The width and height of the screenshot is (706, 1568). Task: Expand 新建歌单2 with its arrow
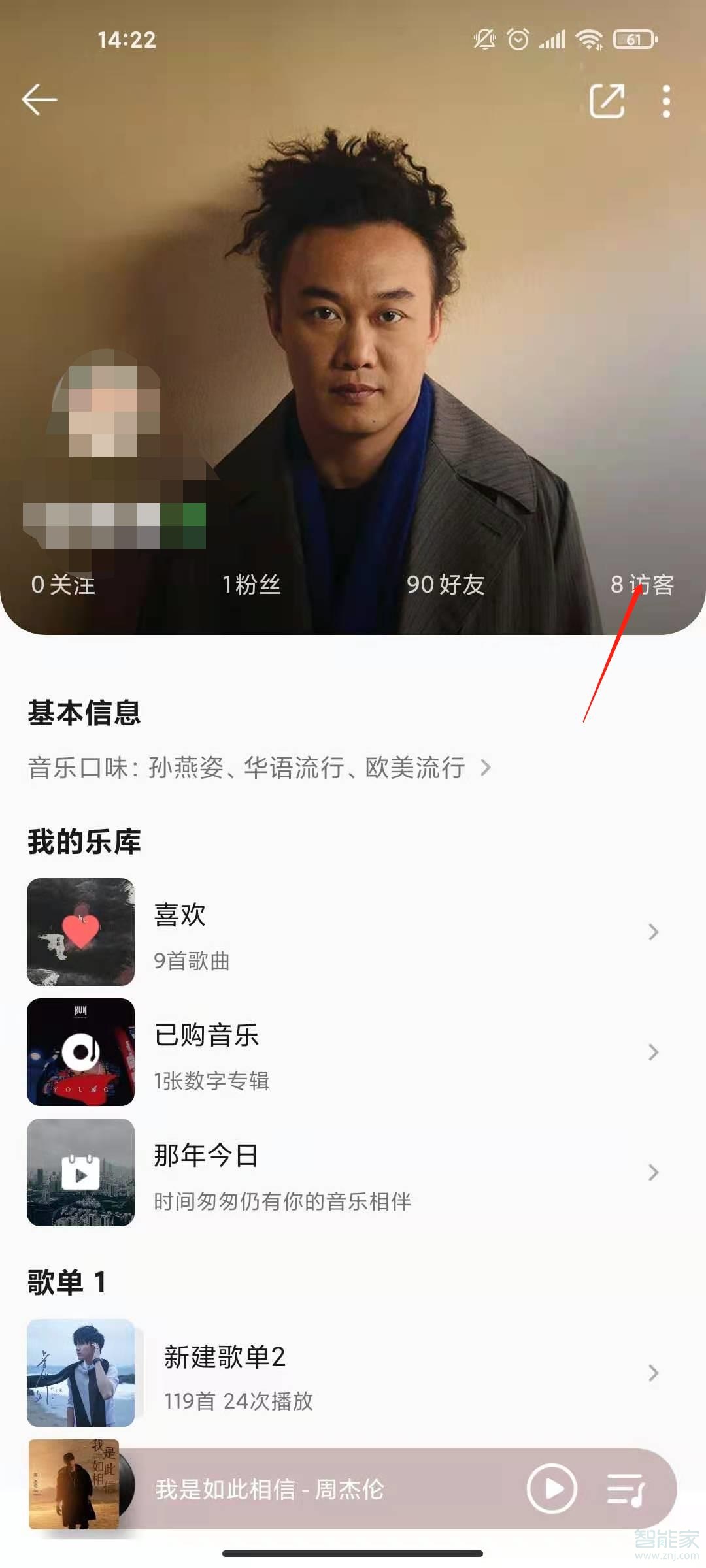[654, 1375]
